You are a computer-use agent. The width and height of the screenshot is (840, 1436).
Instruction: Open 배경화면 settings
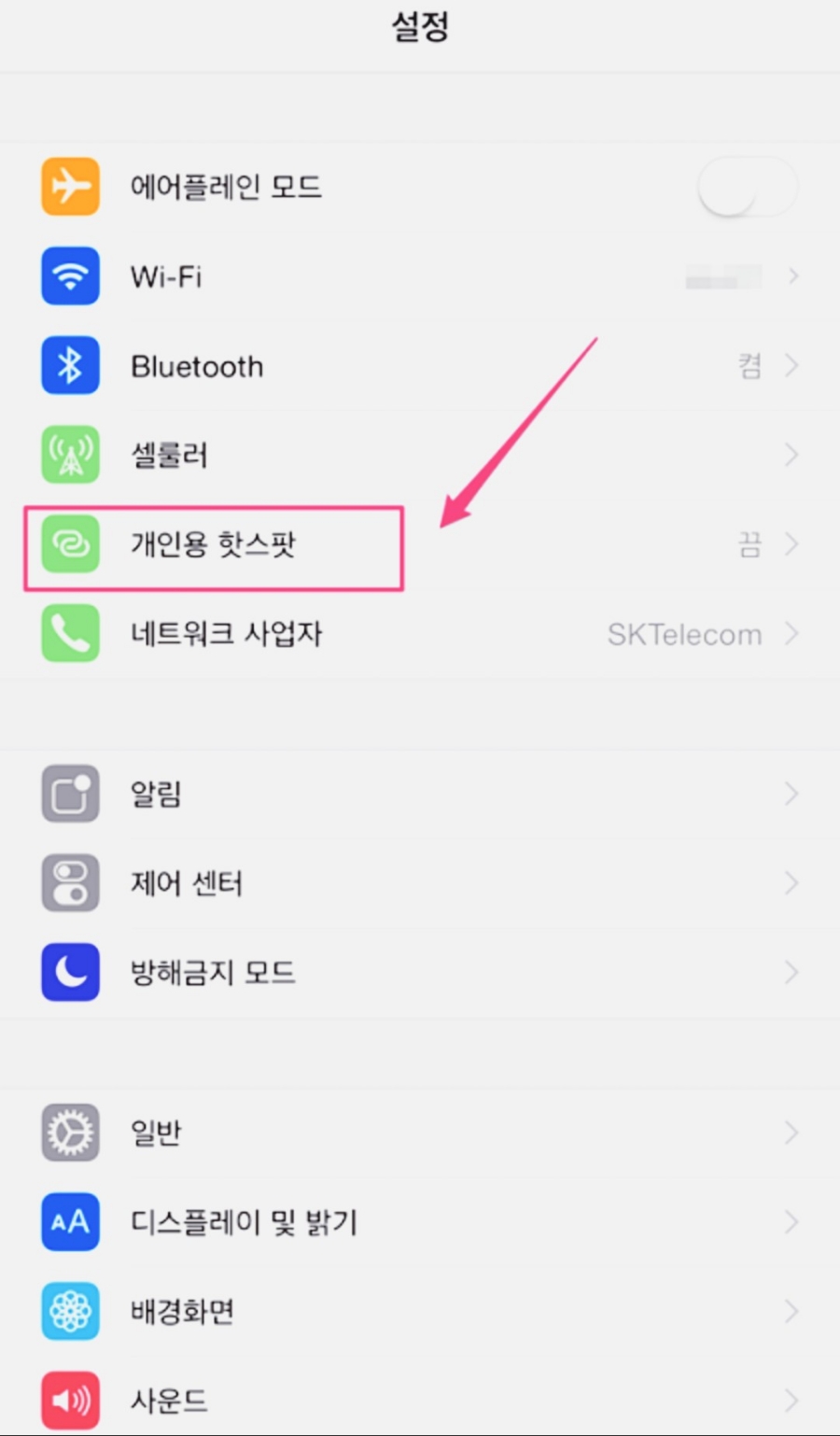tap(420, 1312)
